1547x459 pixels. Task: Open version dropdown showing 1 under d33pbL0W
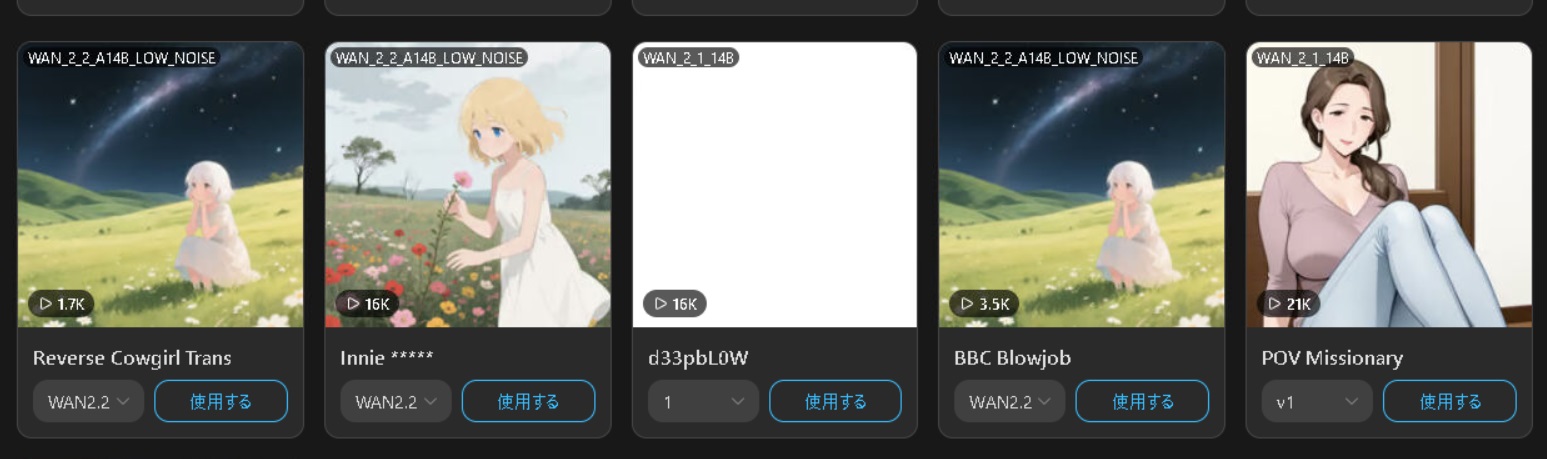coord(704,401)
